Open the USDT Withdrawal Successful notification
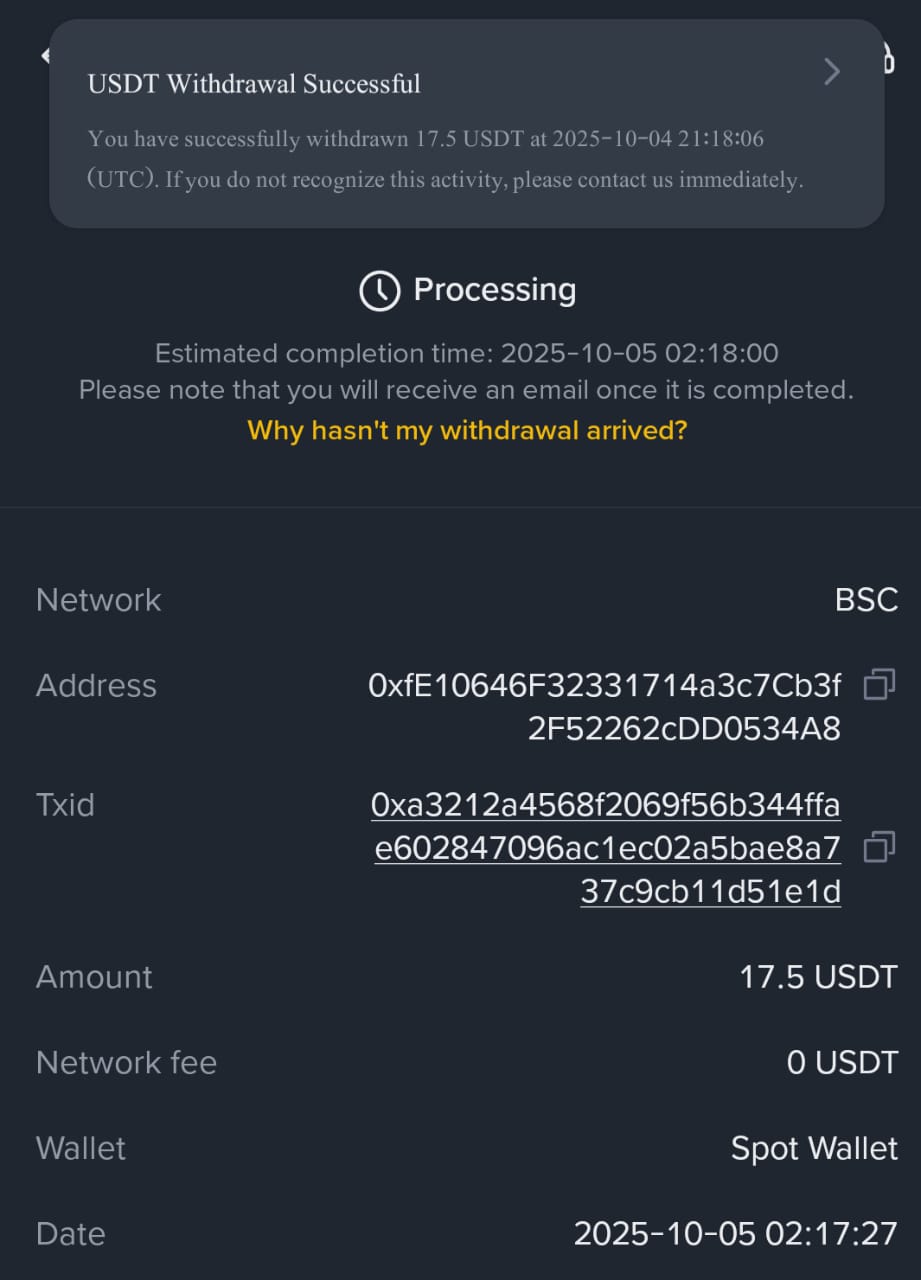Screen dimensions: 921x1280 click(253, 84)
